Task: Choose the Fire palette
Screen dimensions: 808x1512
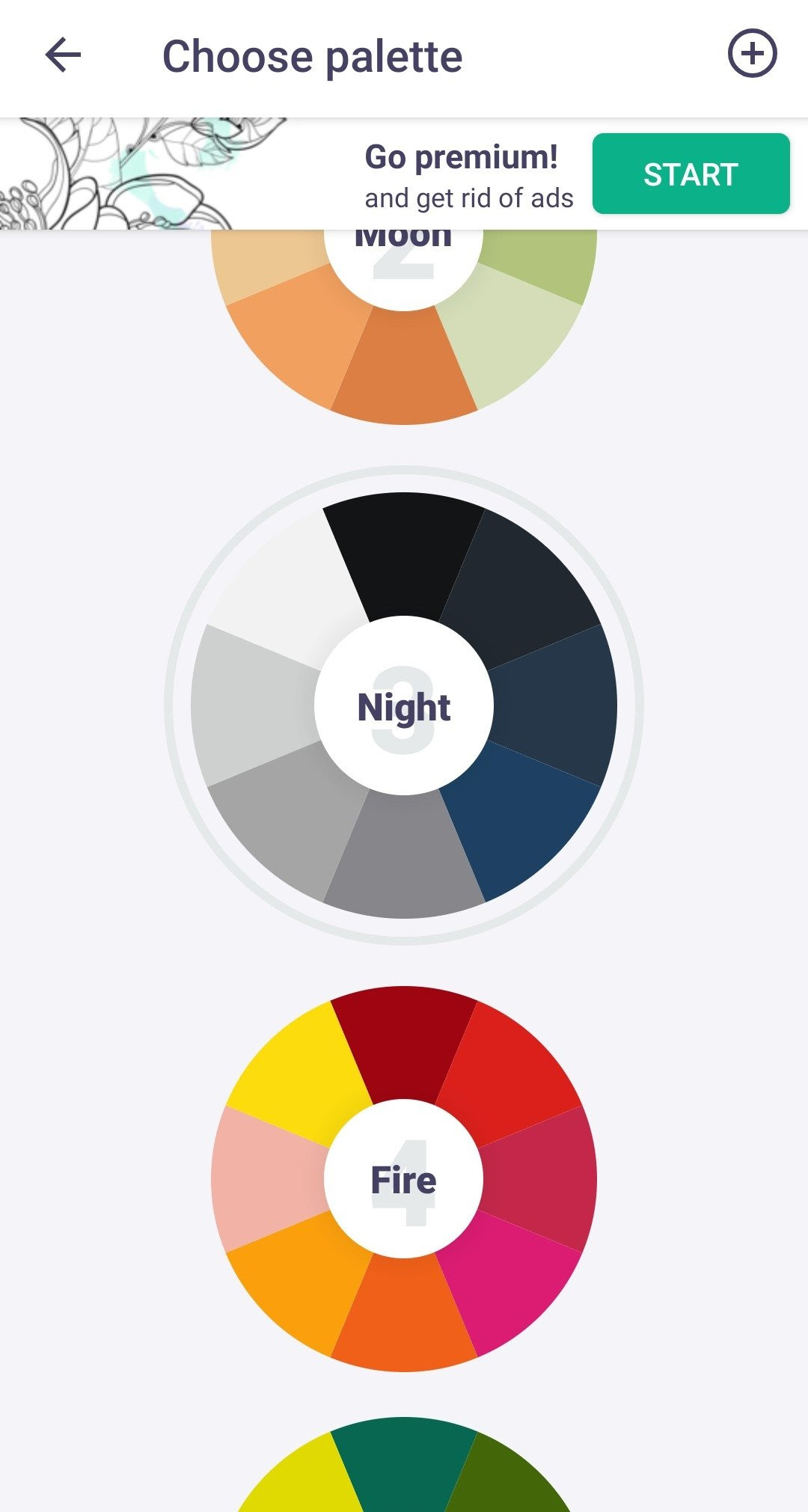Action: coord(404,1179)
